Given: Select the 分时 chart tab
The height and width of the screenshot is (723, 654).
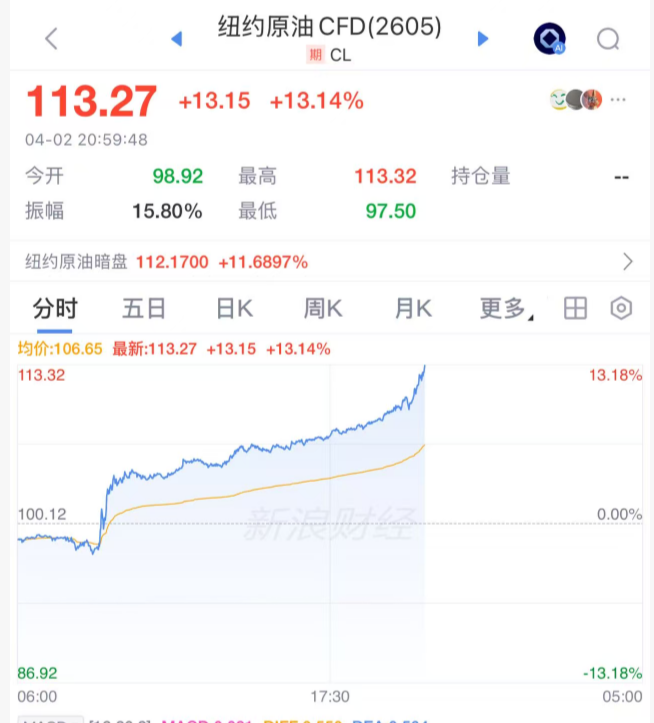Looking at the screenshot, I should 54,309.
